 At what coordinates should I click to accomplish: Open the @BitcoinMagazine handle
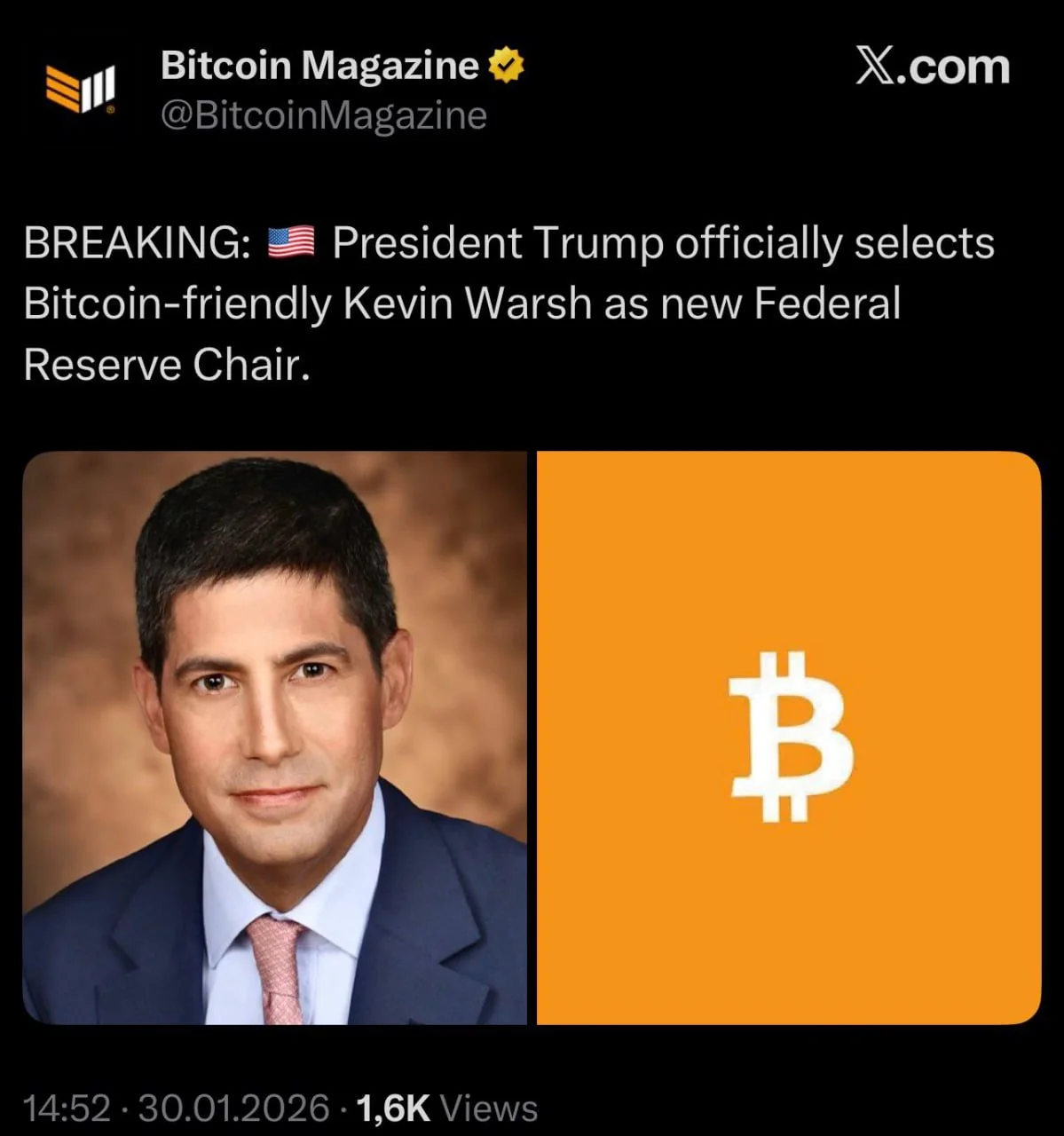(x=323, y=114)
